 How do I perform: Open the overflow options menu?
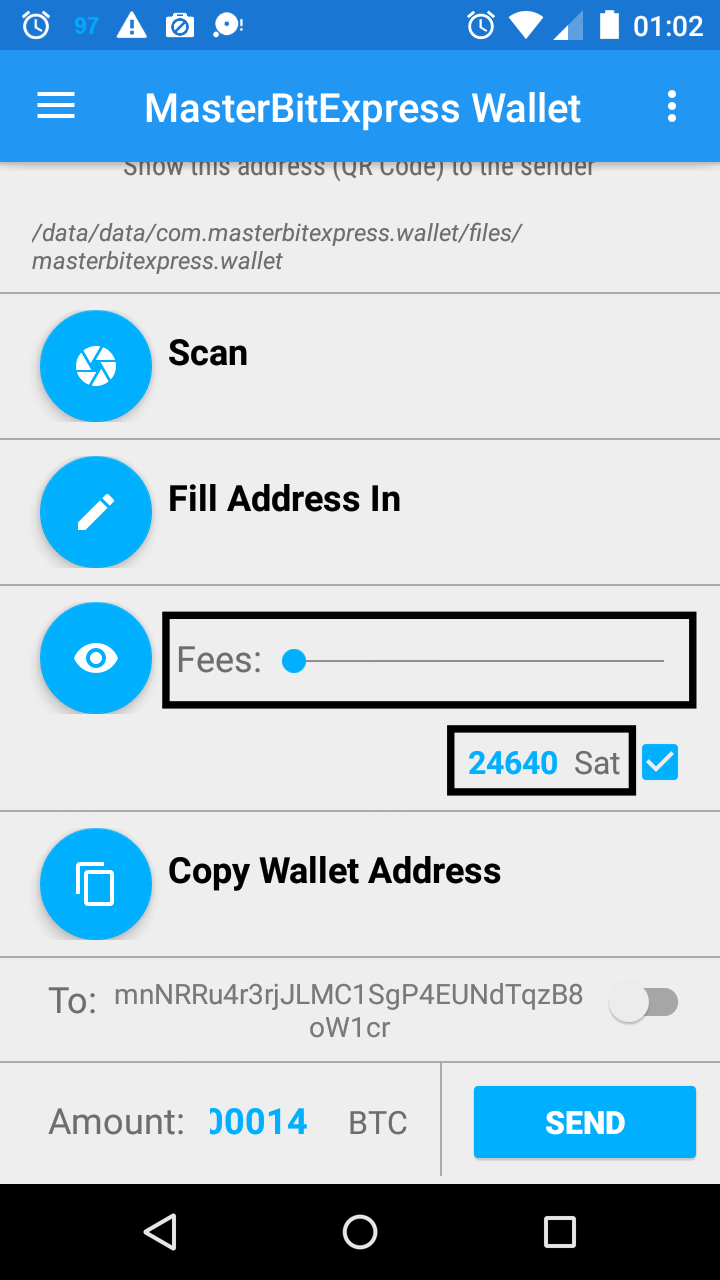click(672, 106)
